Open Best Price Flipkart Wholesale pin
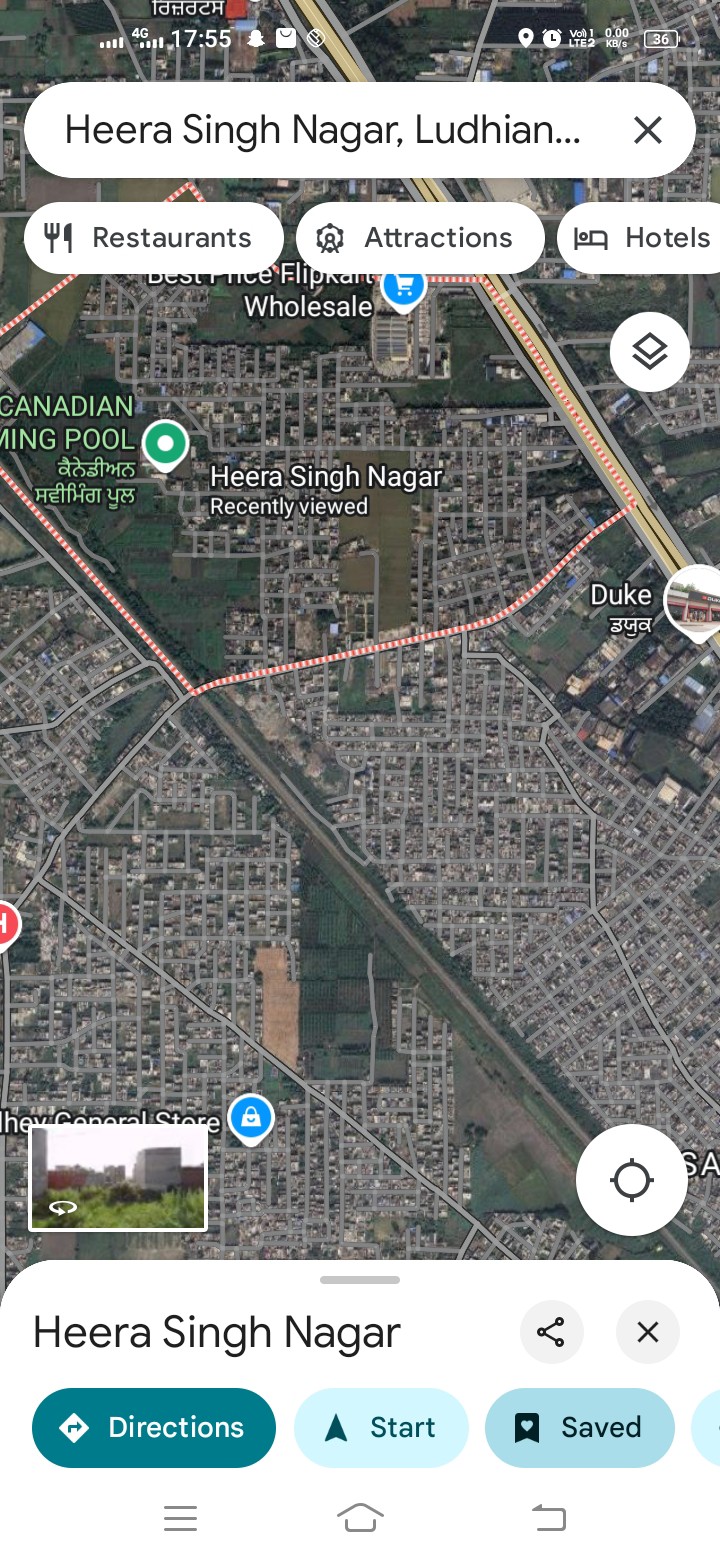Viewport: 720px width, 1560px height. click(404, 288)
